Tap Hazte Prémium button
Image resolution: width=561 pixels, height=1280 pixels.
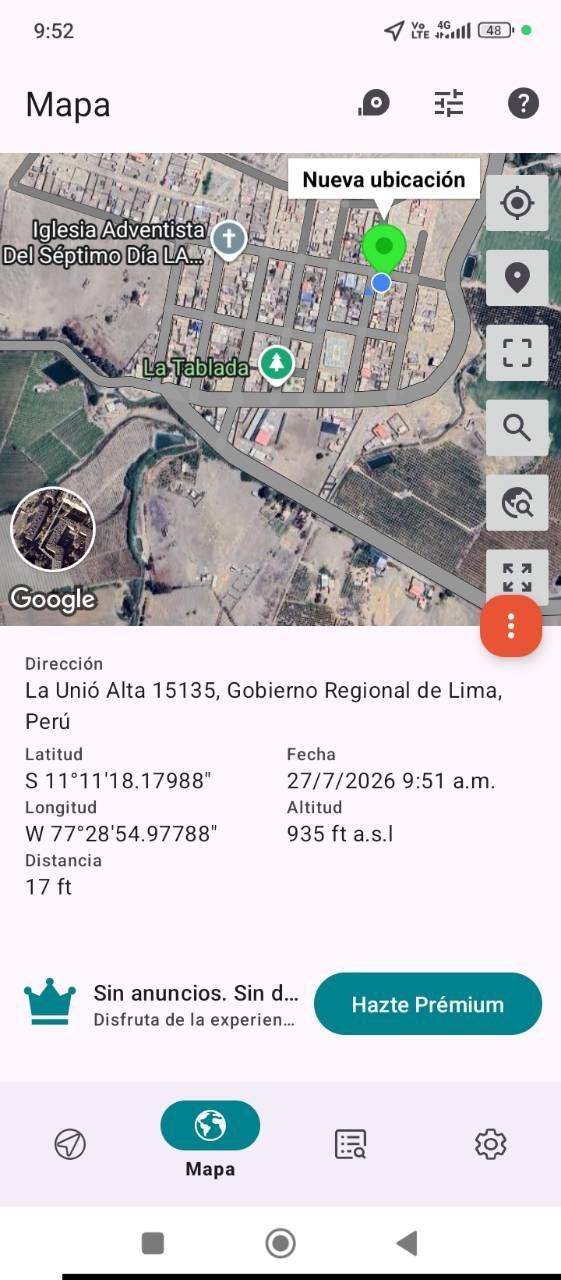click(x=428, y=1004)
